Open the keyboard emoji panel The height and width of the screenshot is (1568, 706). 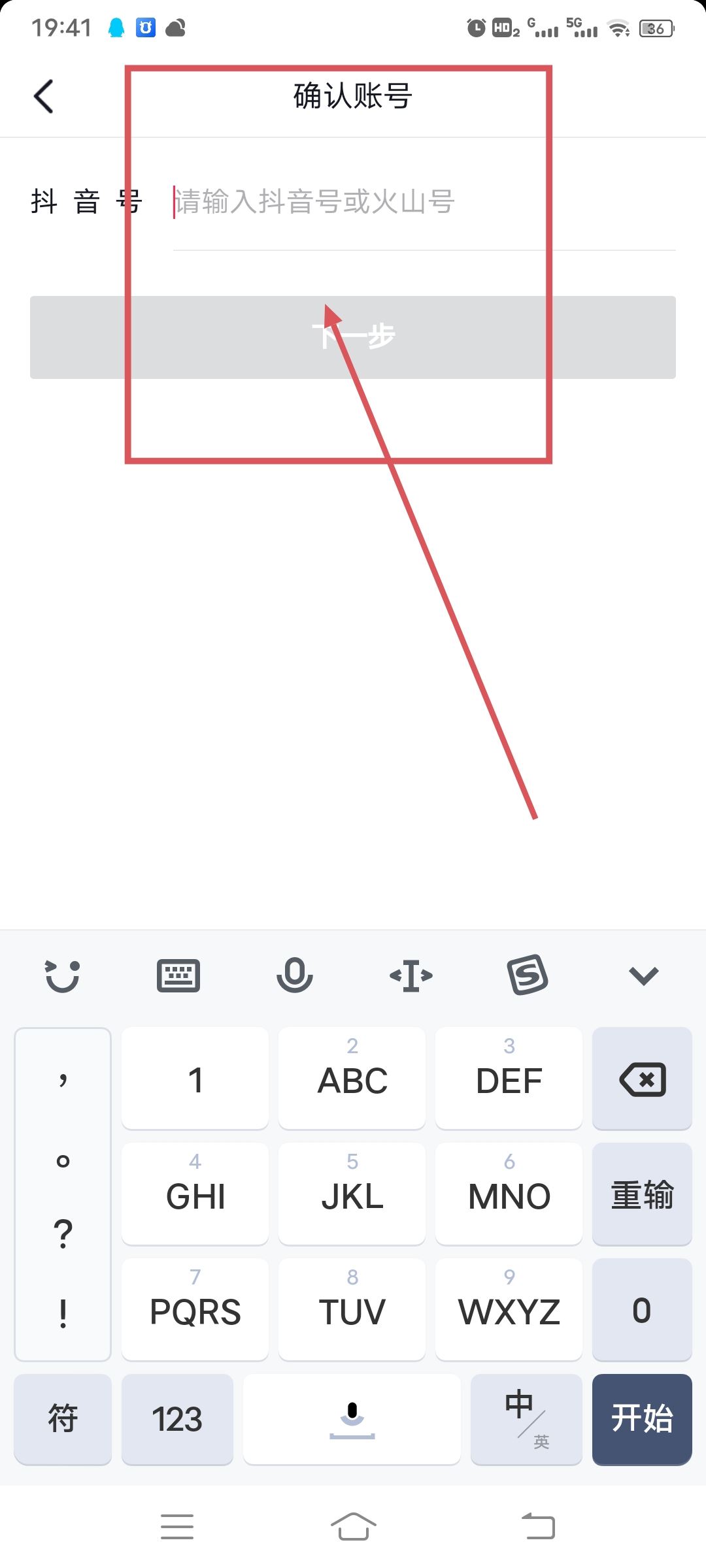(62, 976)
